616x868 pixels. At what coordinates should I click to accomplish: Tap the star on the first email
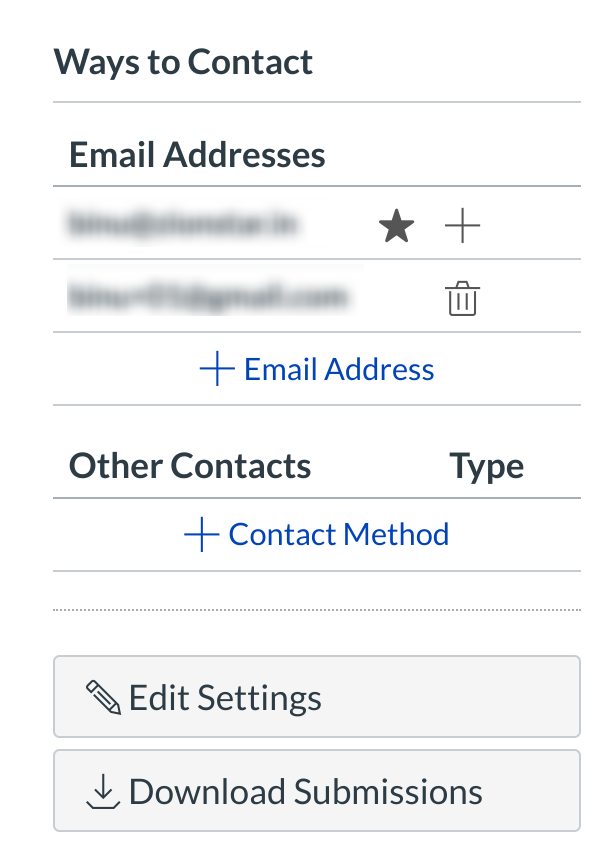[x=397, y=228]
